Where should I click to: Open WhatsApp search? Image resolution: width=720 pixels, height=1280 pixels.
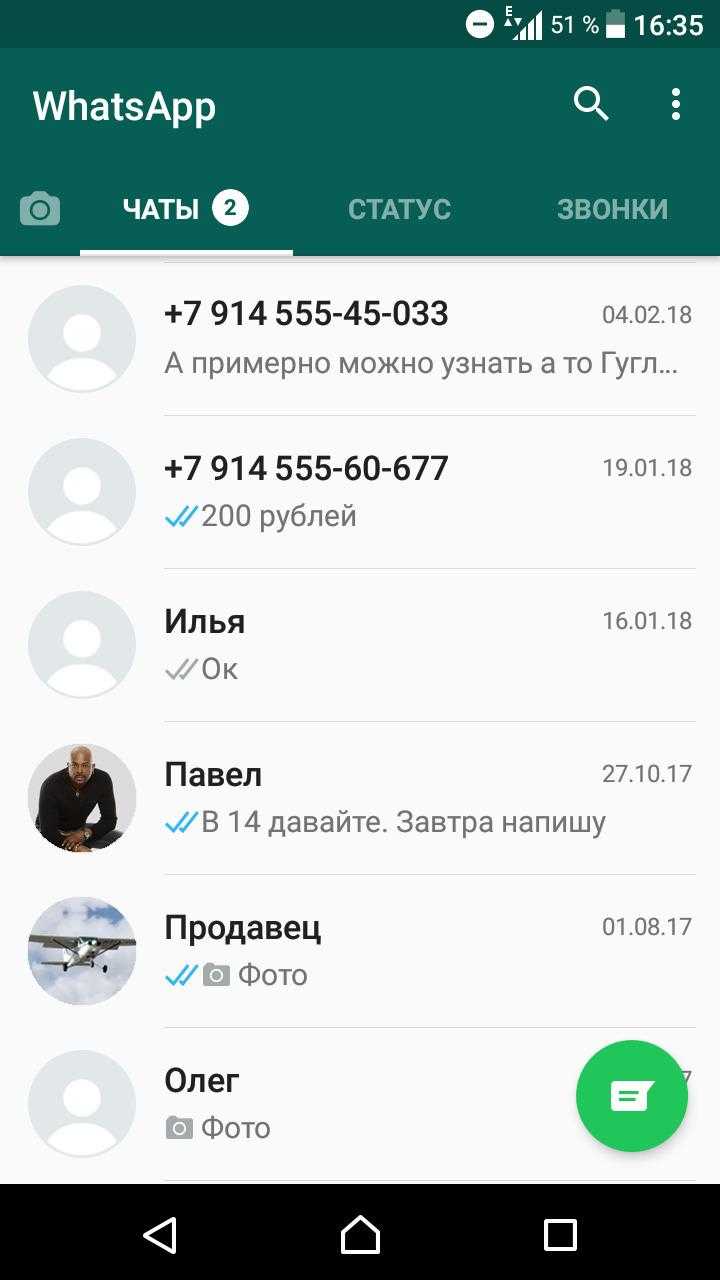[x=591, y=104]
